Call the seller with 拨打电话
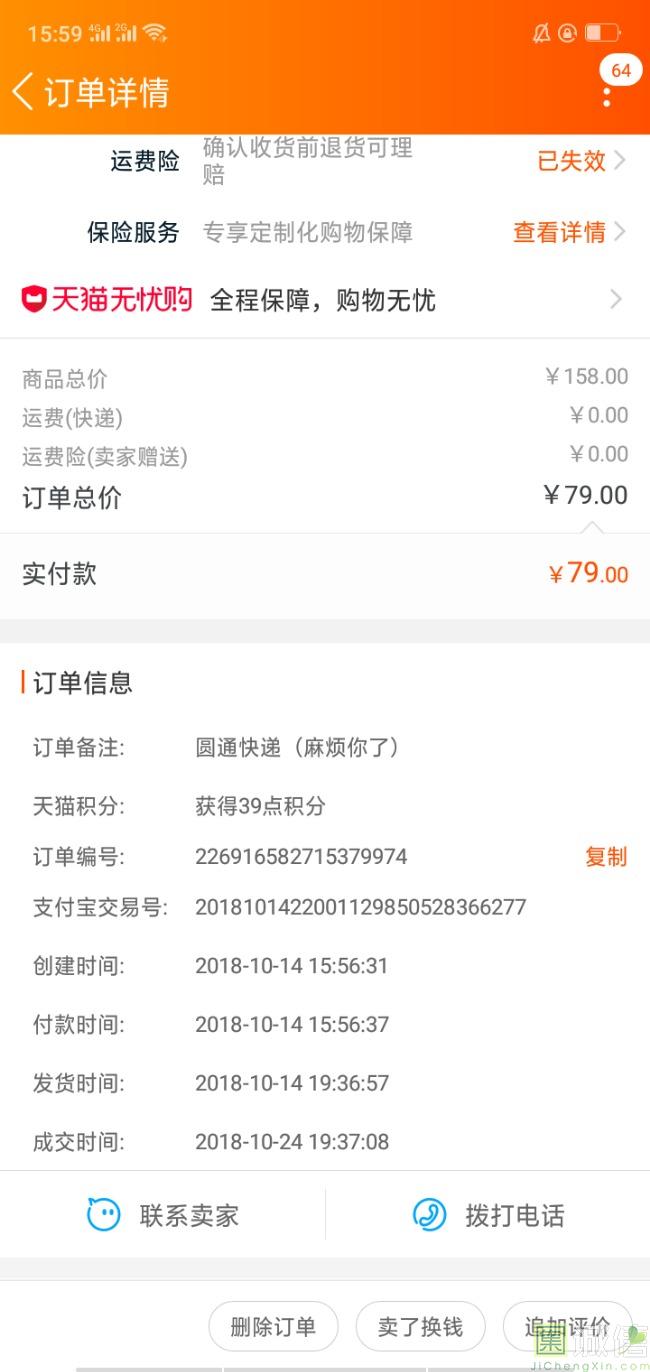The image size is (650, 1372). point(488,1215)
